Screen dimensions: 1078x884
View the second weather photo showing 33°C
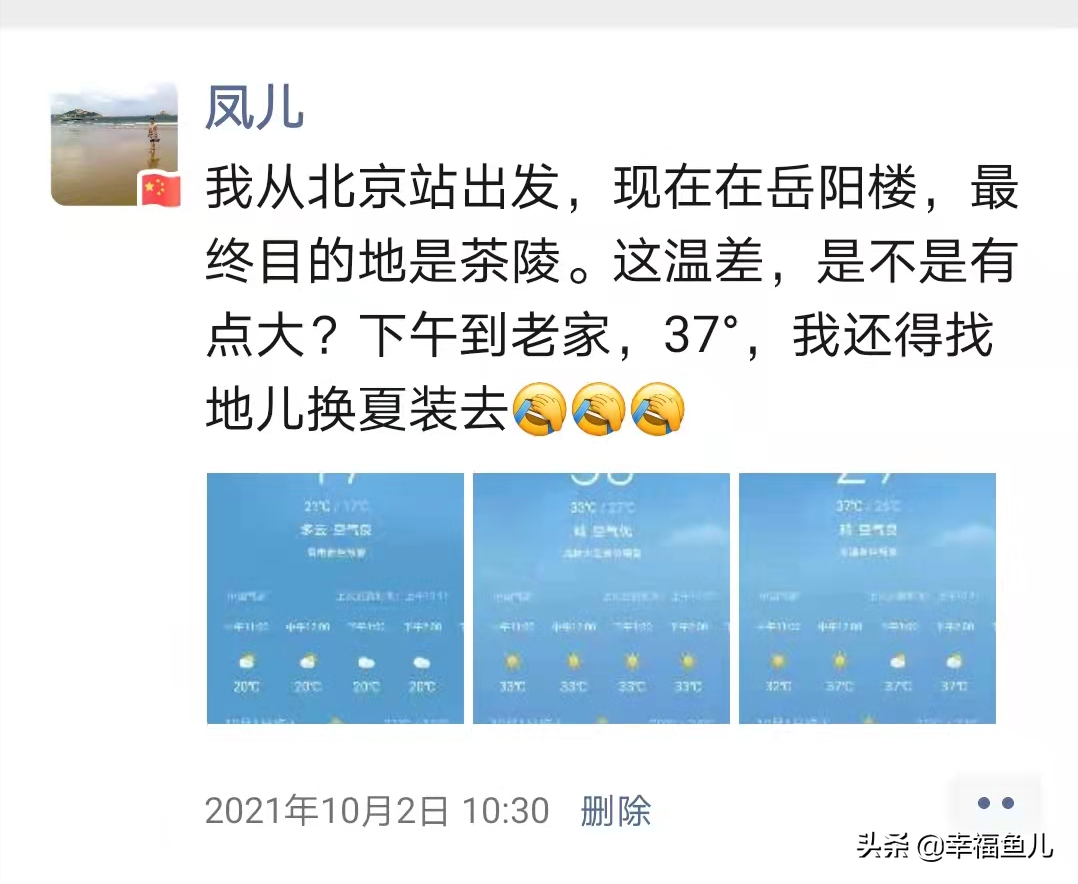click(x=601, y=598)
